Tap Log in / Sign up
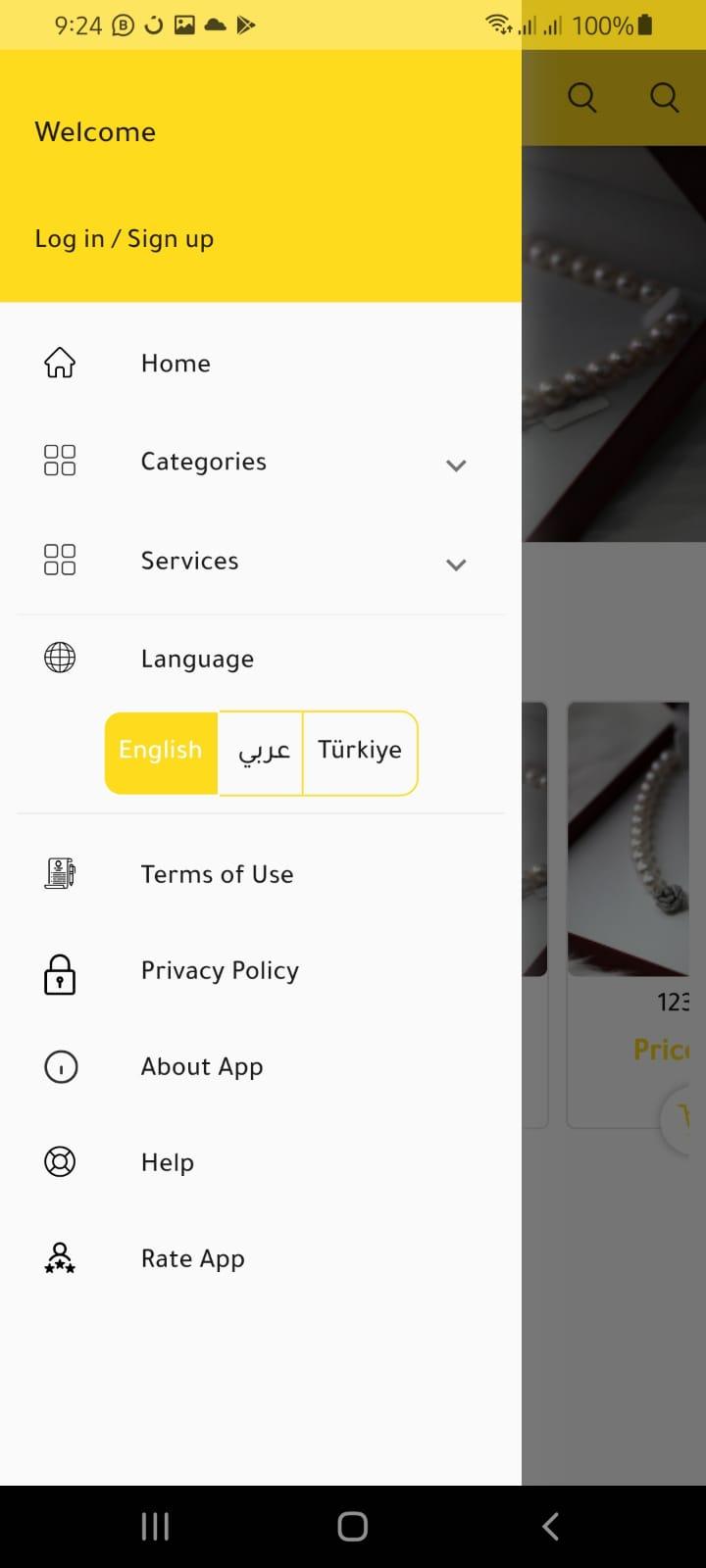The height and width of the screenshot is (1568, 706). (125, 239)
